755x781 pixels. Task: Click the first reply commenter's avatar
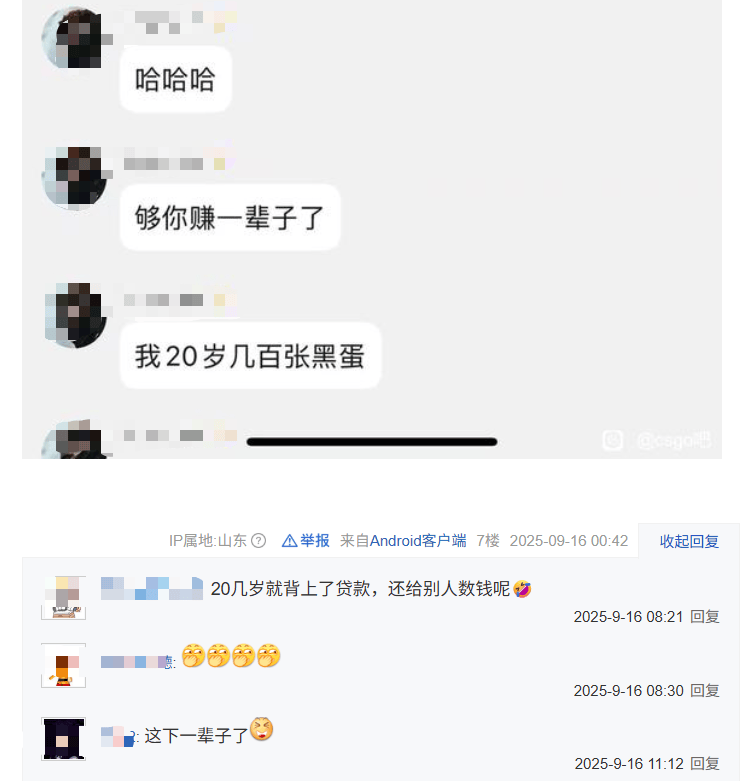pos(63,597)
